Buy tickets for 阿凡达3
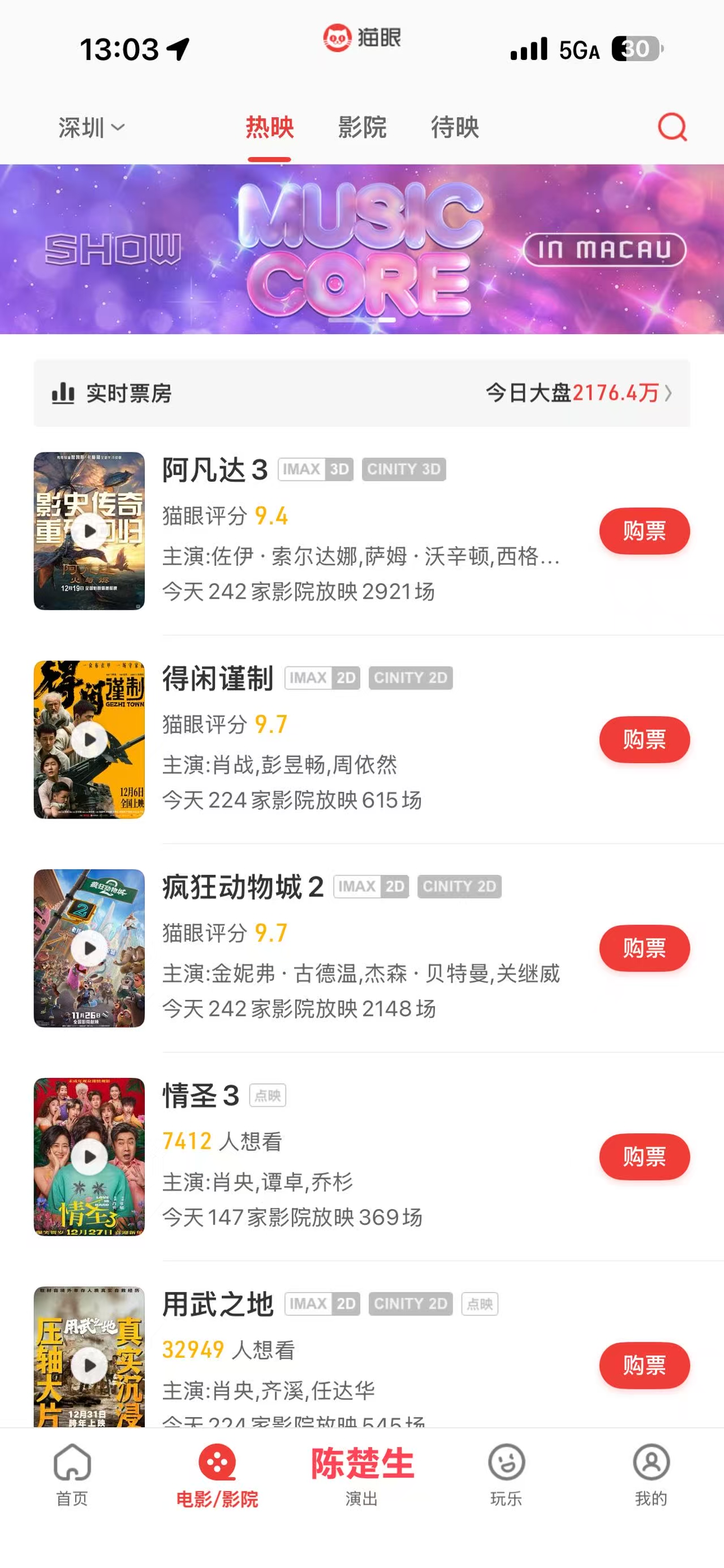 coord(644,531)
